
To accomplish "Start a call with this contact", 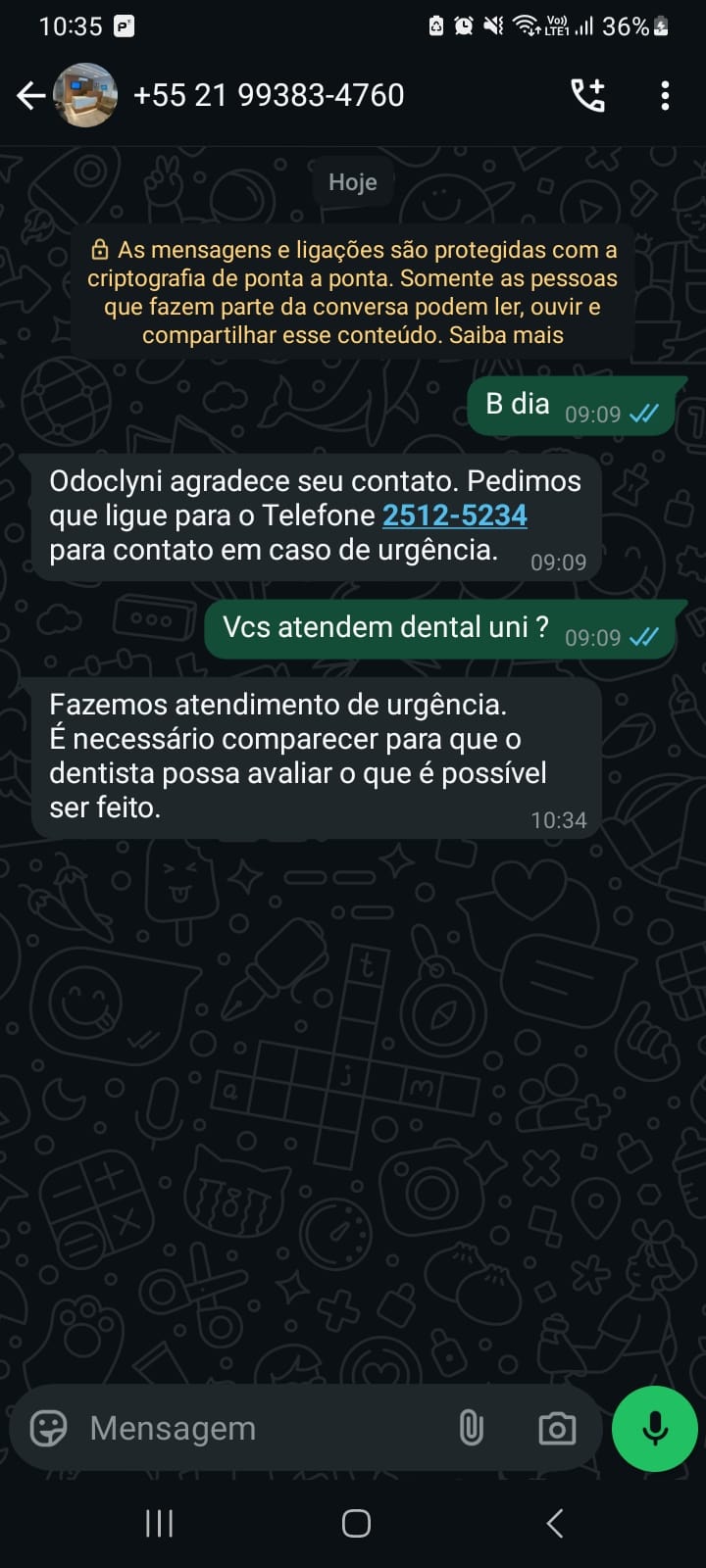I will pyautogui.click(x=587, y=95).
